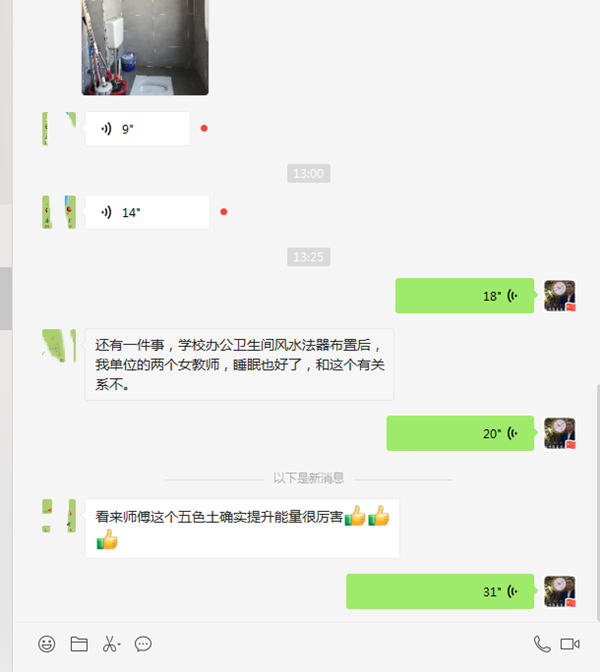Tap the screenshot scissors icon
The width and height of the screenshot is (600, 672).
coord(110,644)
